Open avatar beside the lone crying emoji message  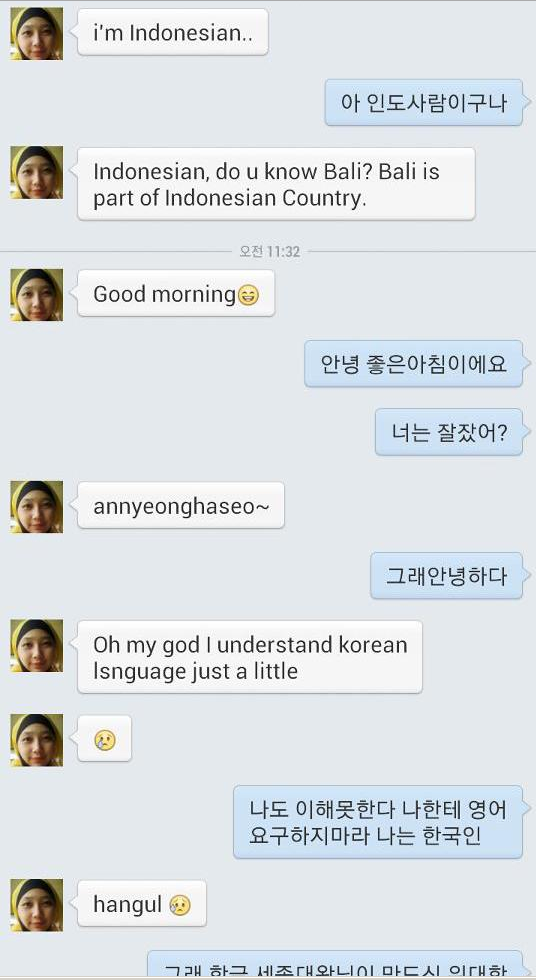tap(37, 741)
